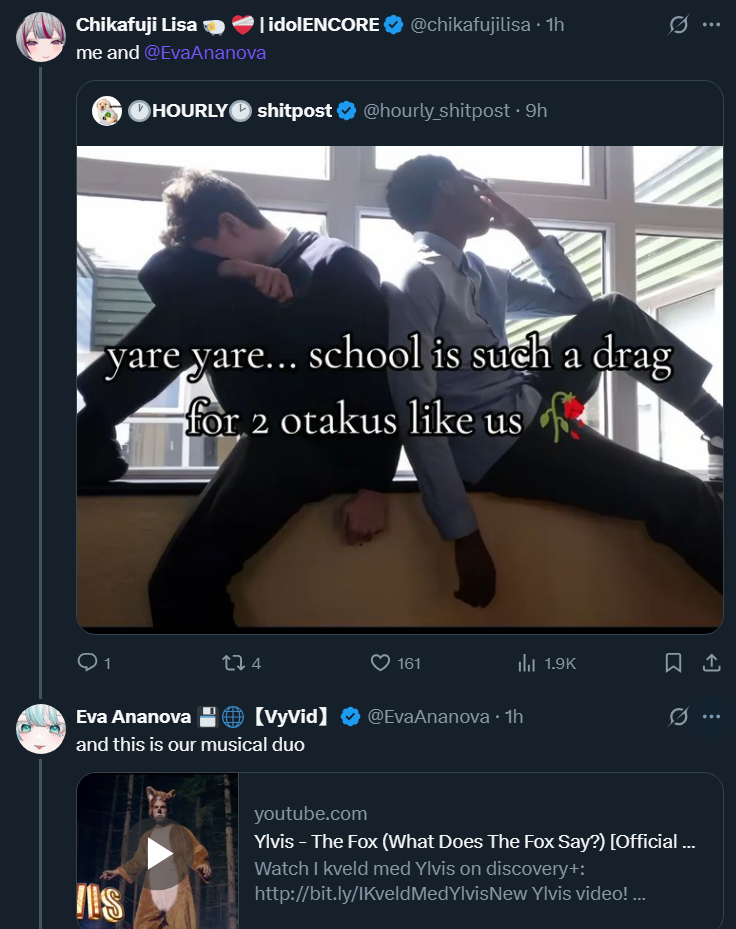Play the Ylvis The Fox video
The image size is (736, 929).
click(158, 852)
